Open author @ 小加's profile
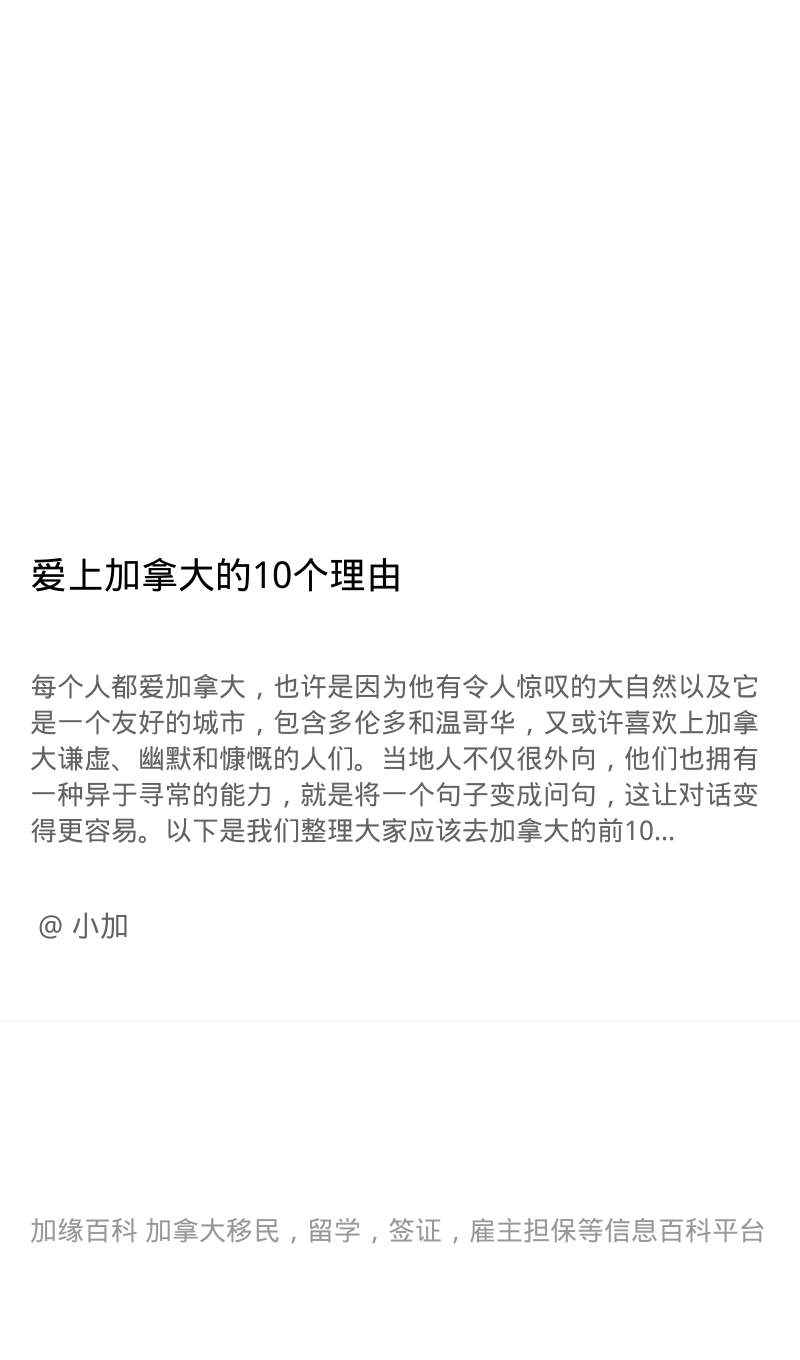This screenshot has width=800, height=1360. tap(84, 926)
